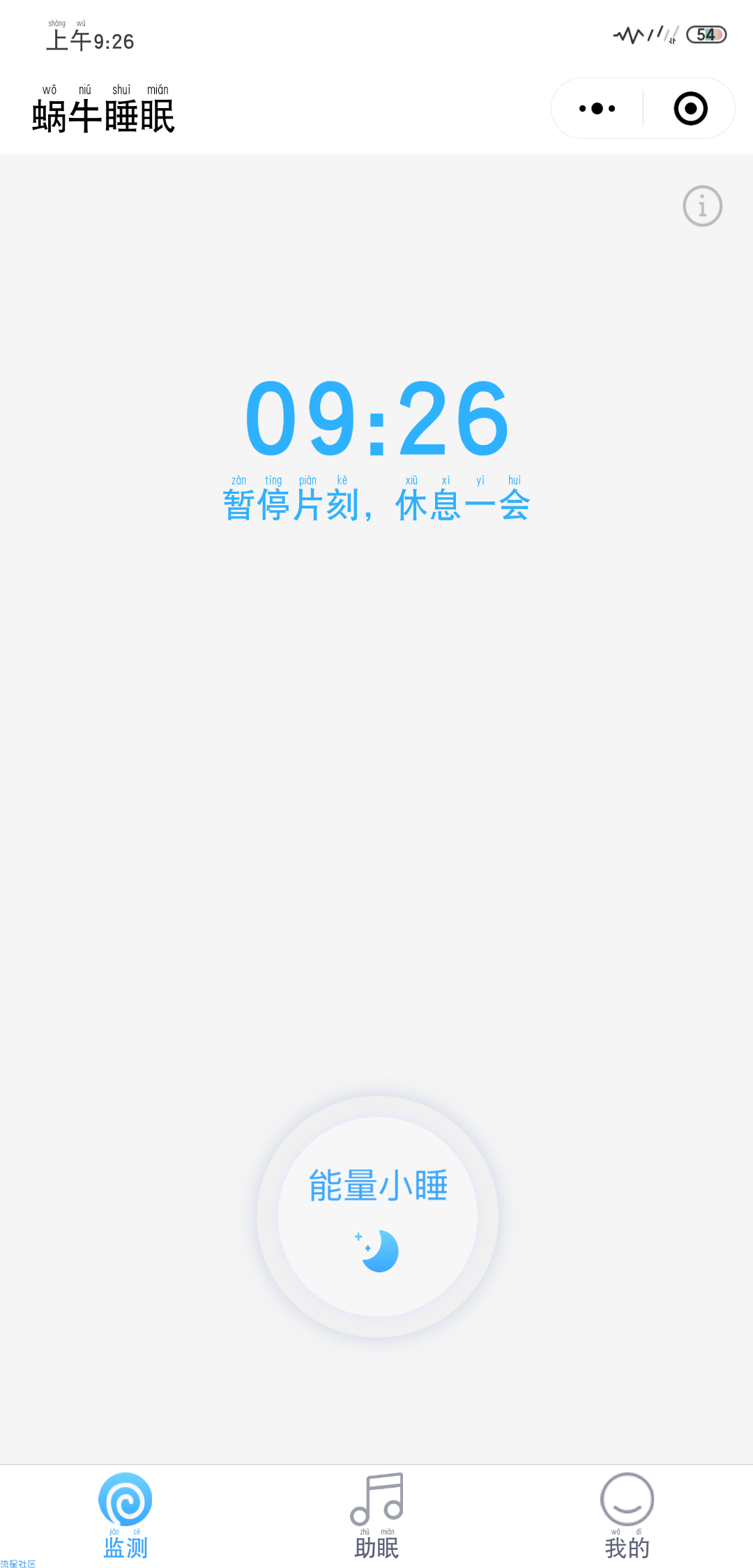Close the mini program with the target icon
The width and height of the screenshot is (753, 1568).
click(x=690, y=108)
